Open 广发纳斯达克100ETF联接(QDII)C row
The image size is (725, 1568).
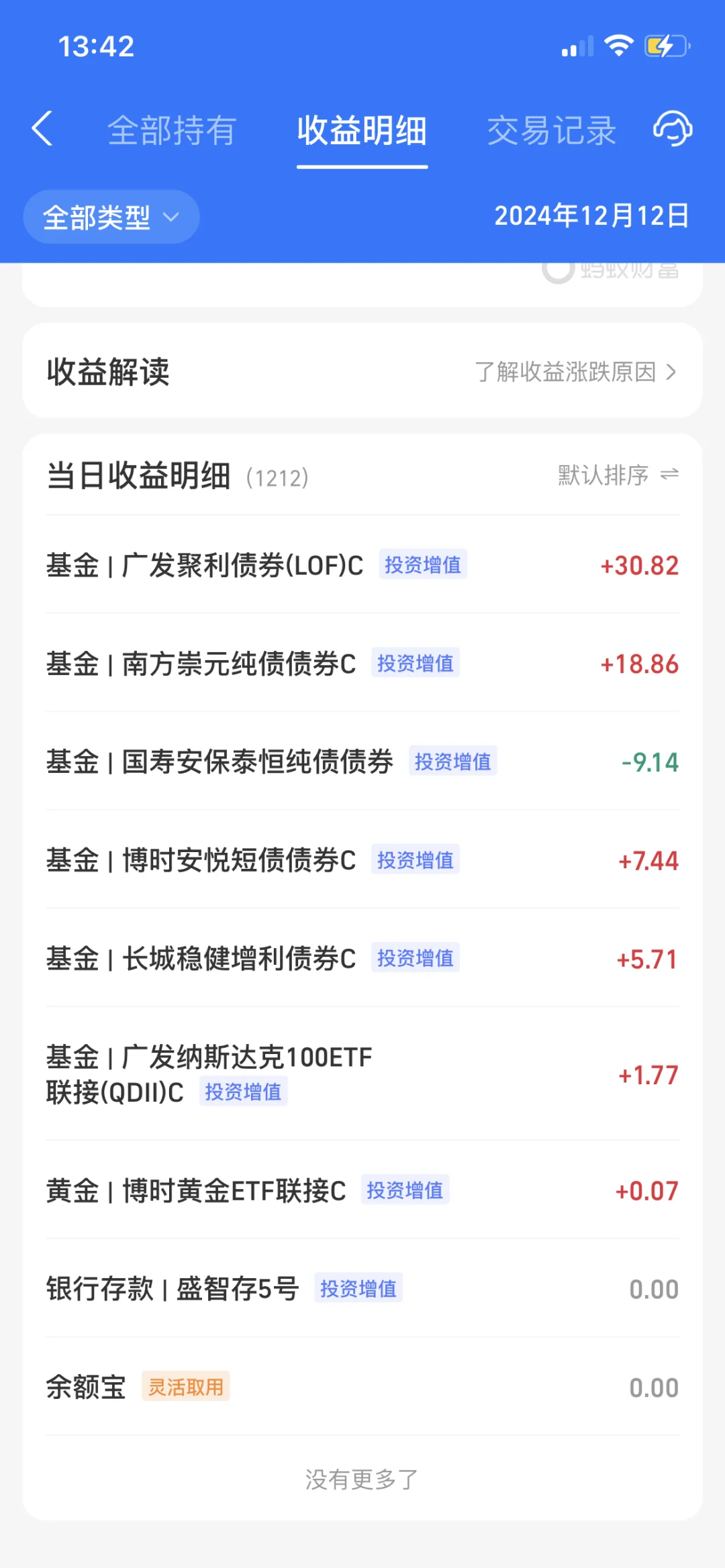click(x=362, y=1074)
